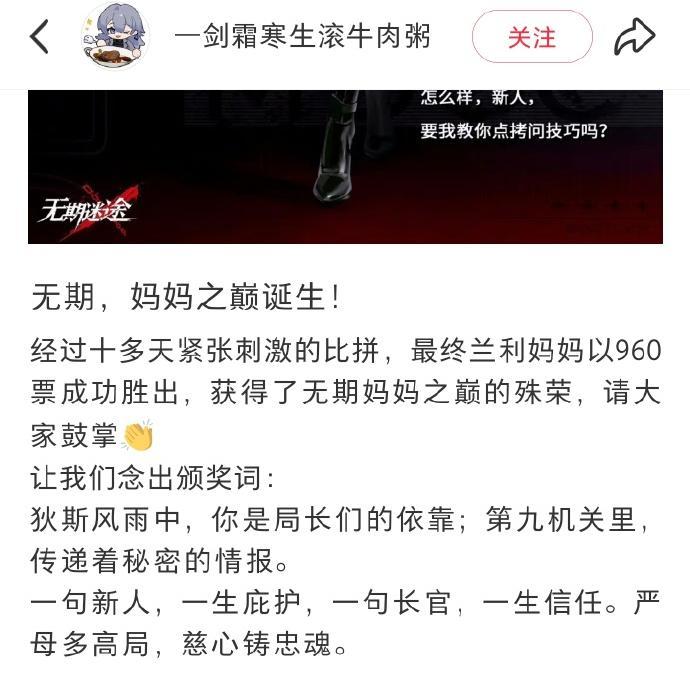Go back using the arrow icon
The width and height of the screenshot is (690, 674).
39,37
